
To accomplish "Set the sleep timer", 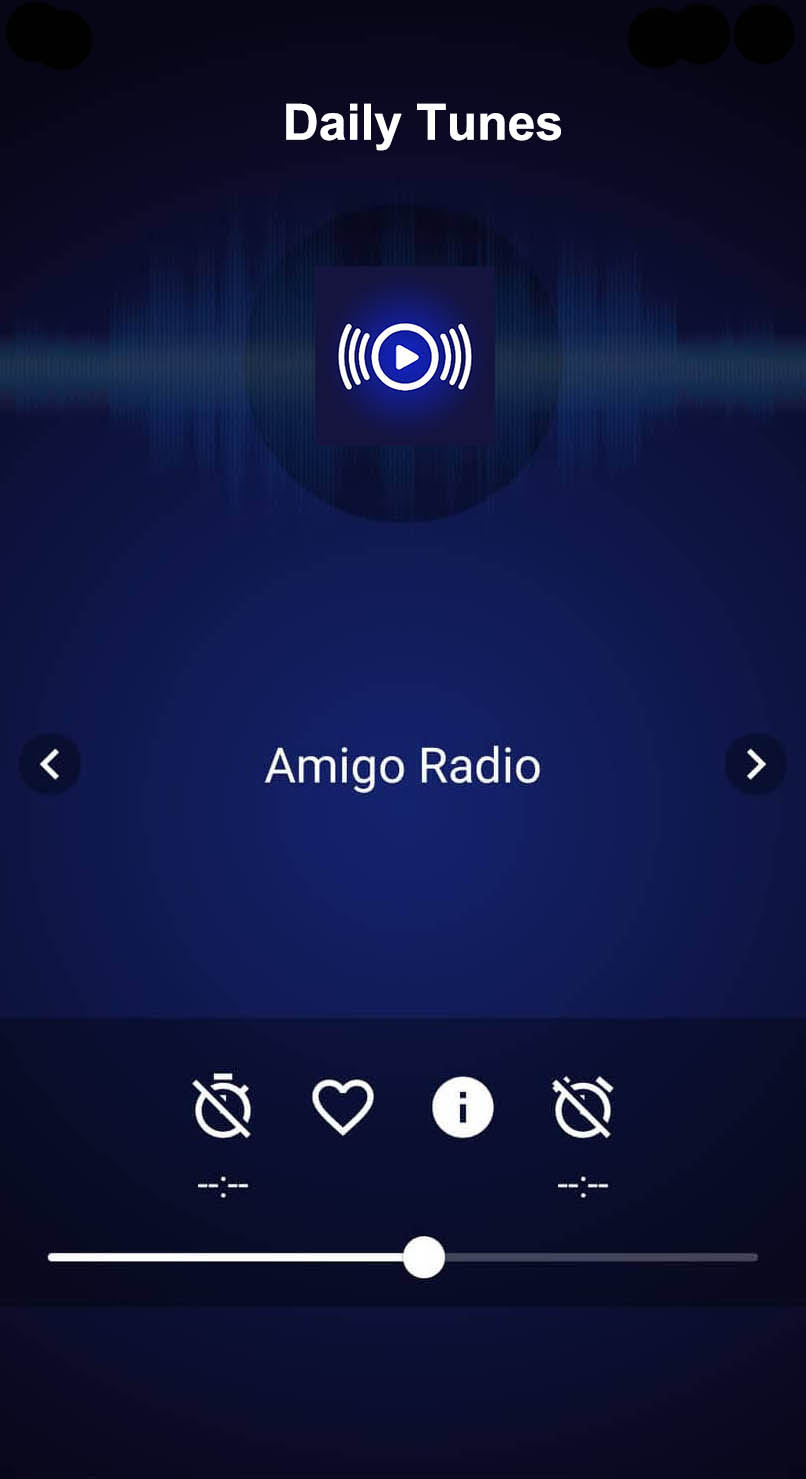I will click(x=222, y=1107).
